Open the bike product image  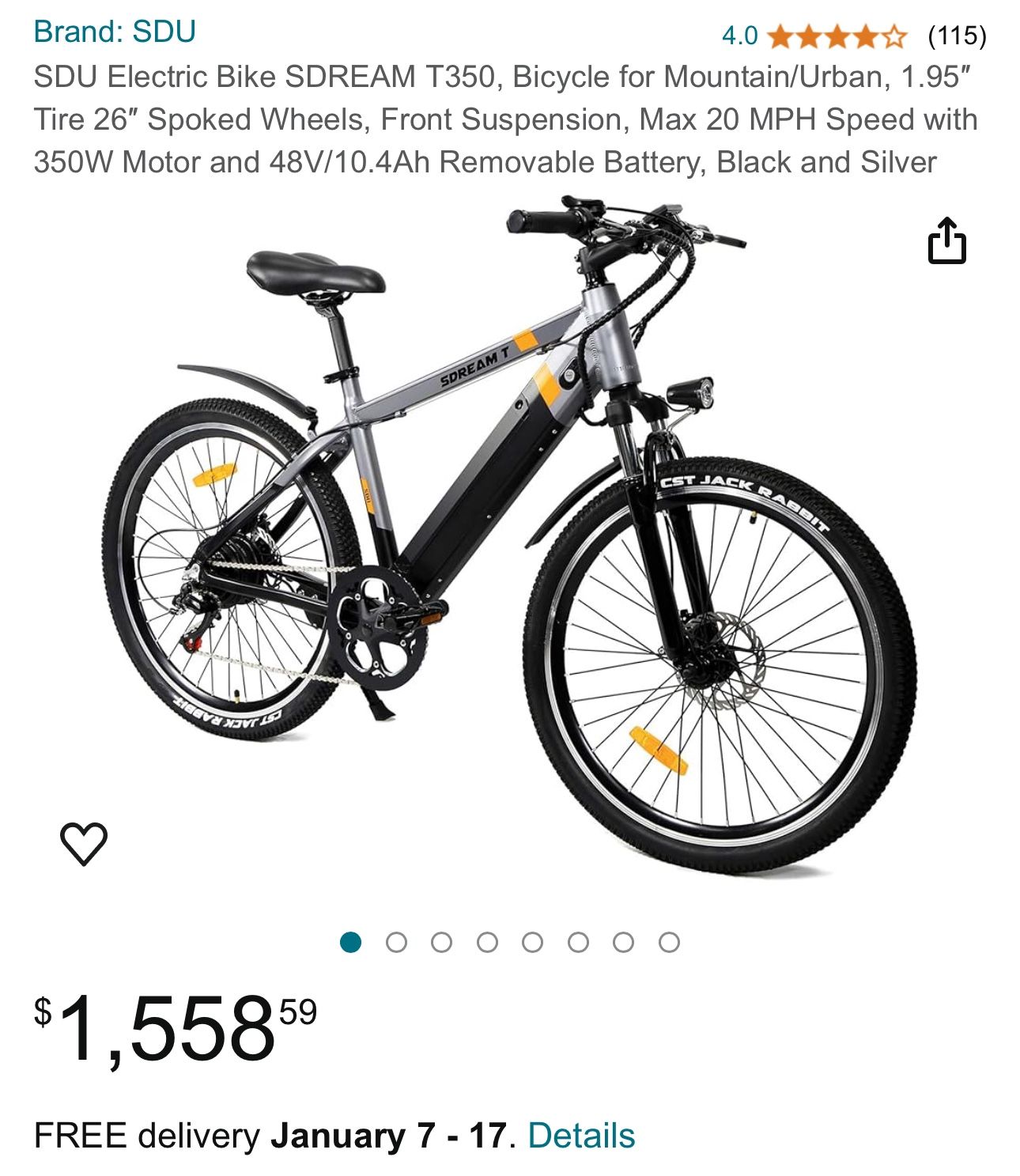tap(510, 538)
